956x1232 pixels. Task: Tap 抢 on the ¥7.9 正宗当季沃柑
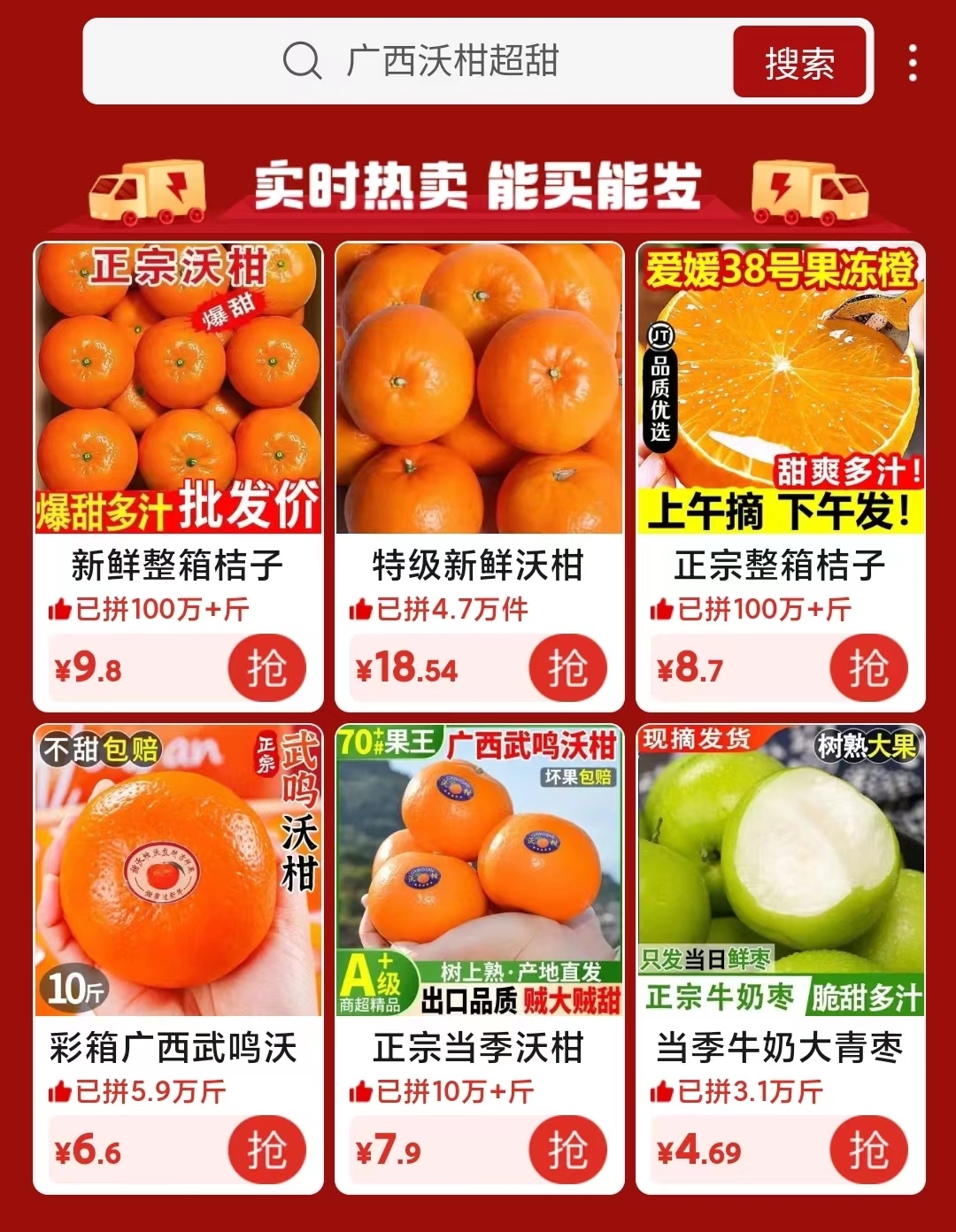[x=567, y=1151]
